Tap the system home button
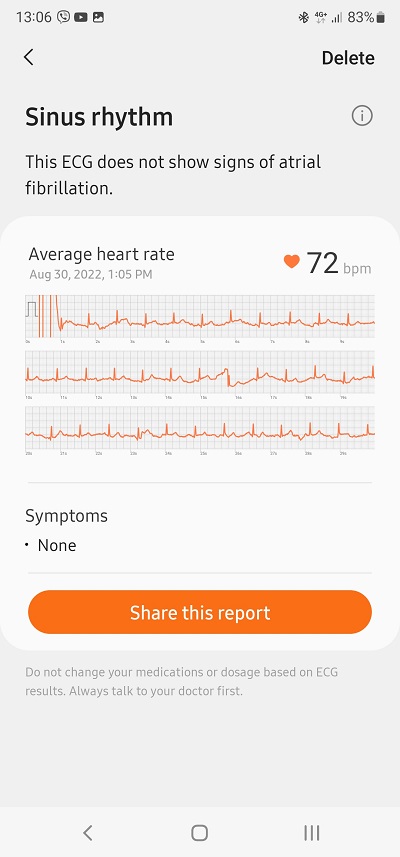This screenshot has height=857, width=400. point(199,832)
